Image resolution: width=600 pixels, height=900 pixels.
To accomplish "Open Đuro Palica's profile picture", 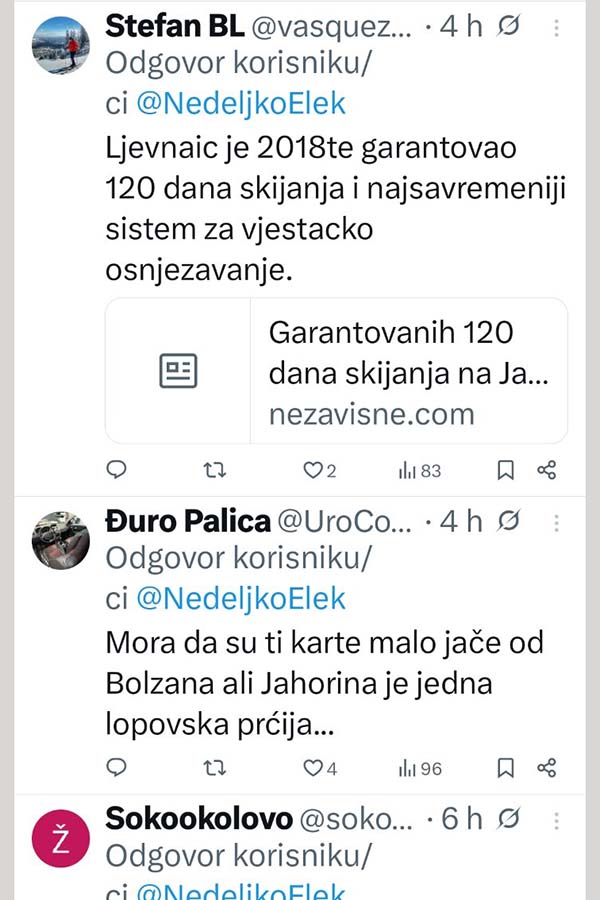I will coord(61,541).
